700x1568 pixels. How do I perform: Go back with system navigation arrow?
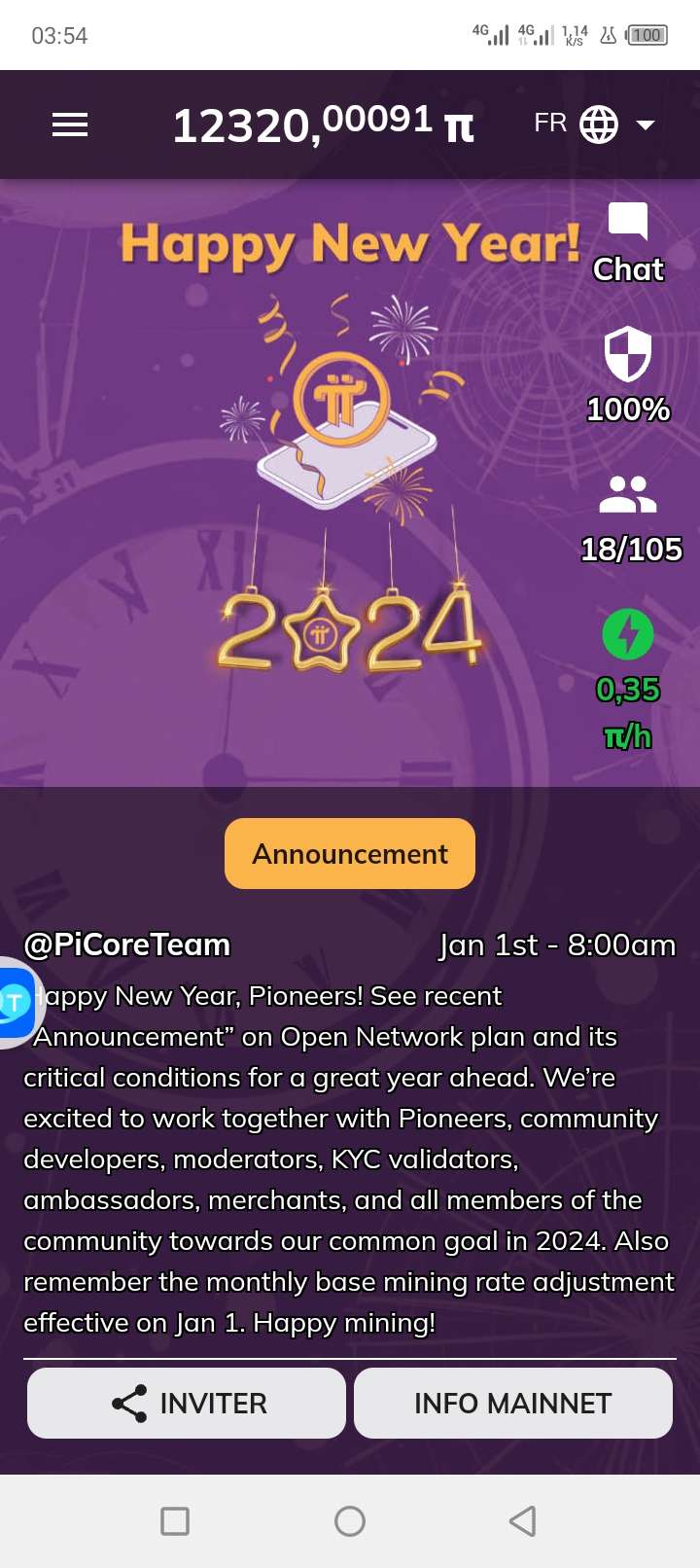coord(523,1520)
